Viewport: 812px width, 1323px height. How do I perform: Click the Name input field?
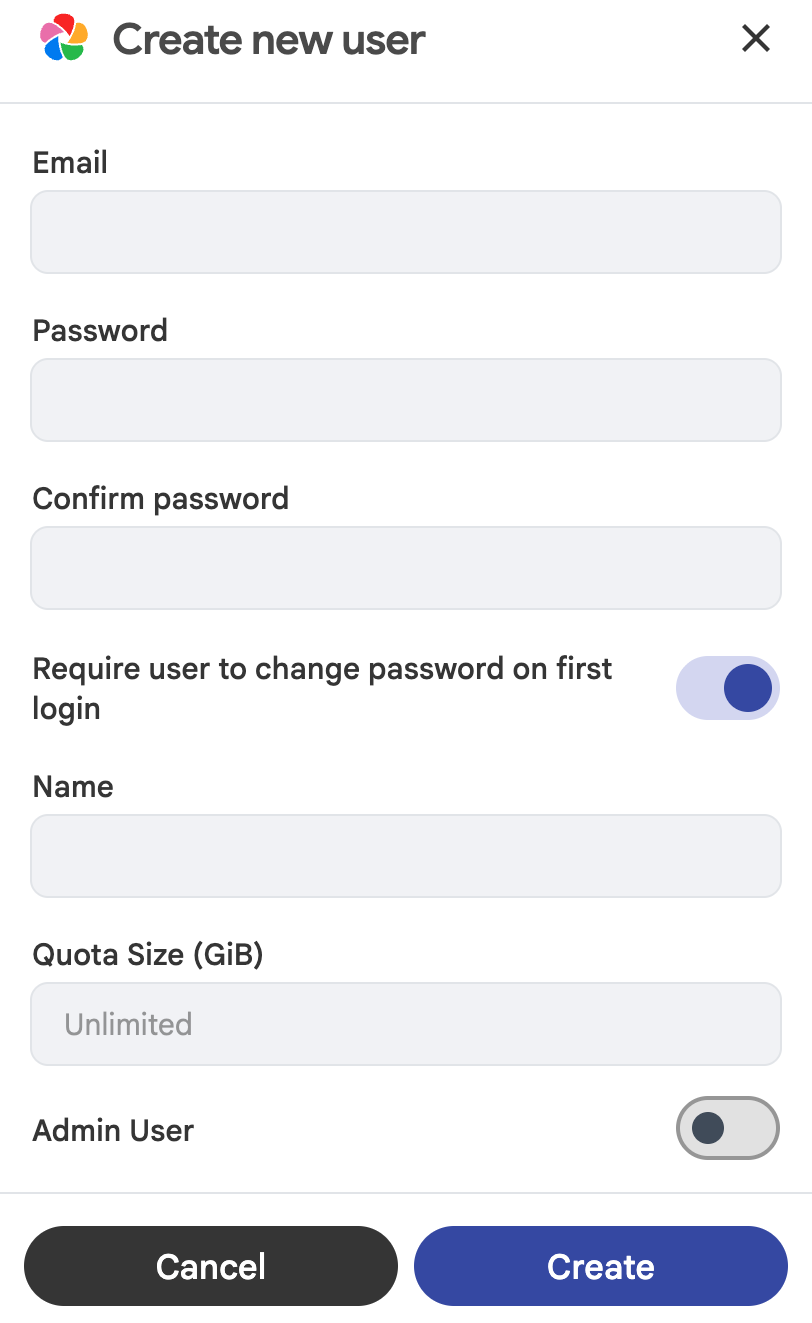(x=405, y=855)
